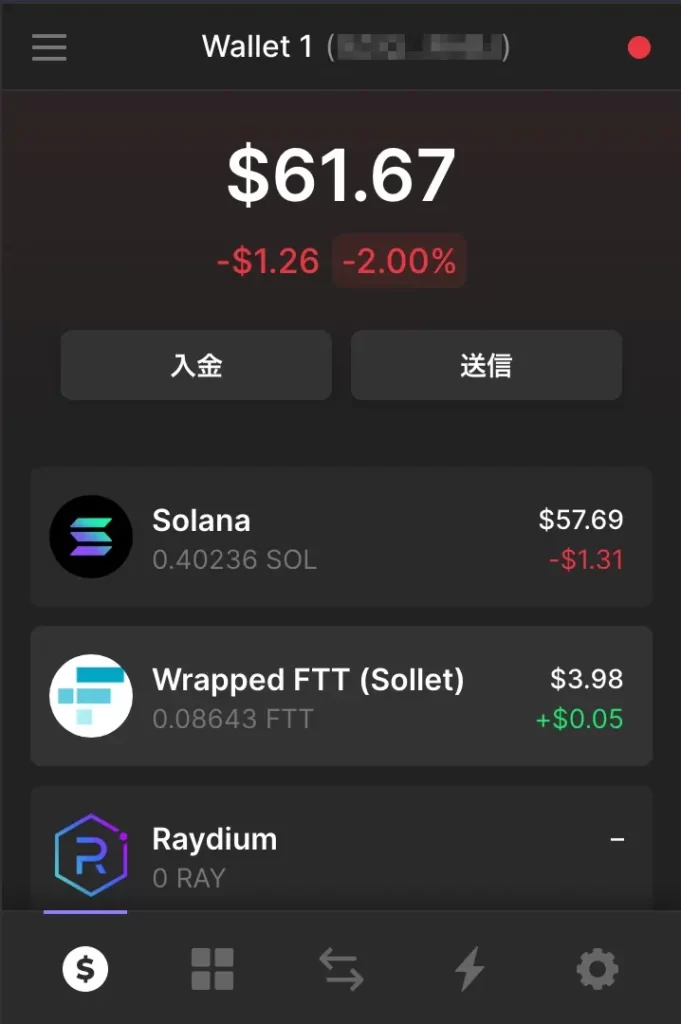
Task: Select the dollar wallet tab
Action: (x=85, y=968)
